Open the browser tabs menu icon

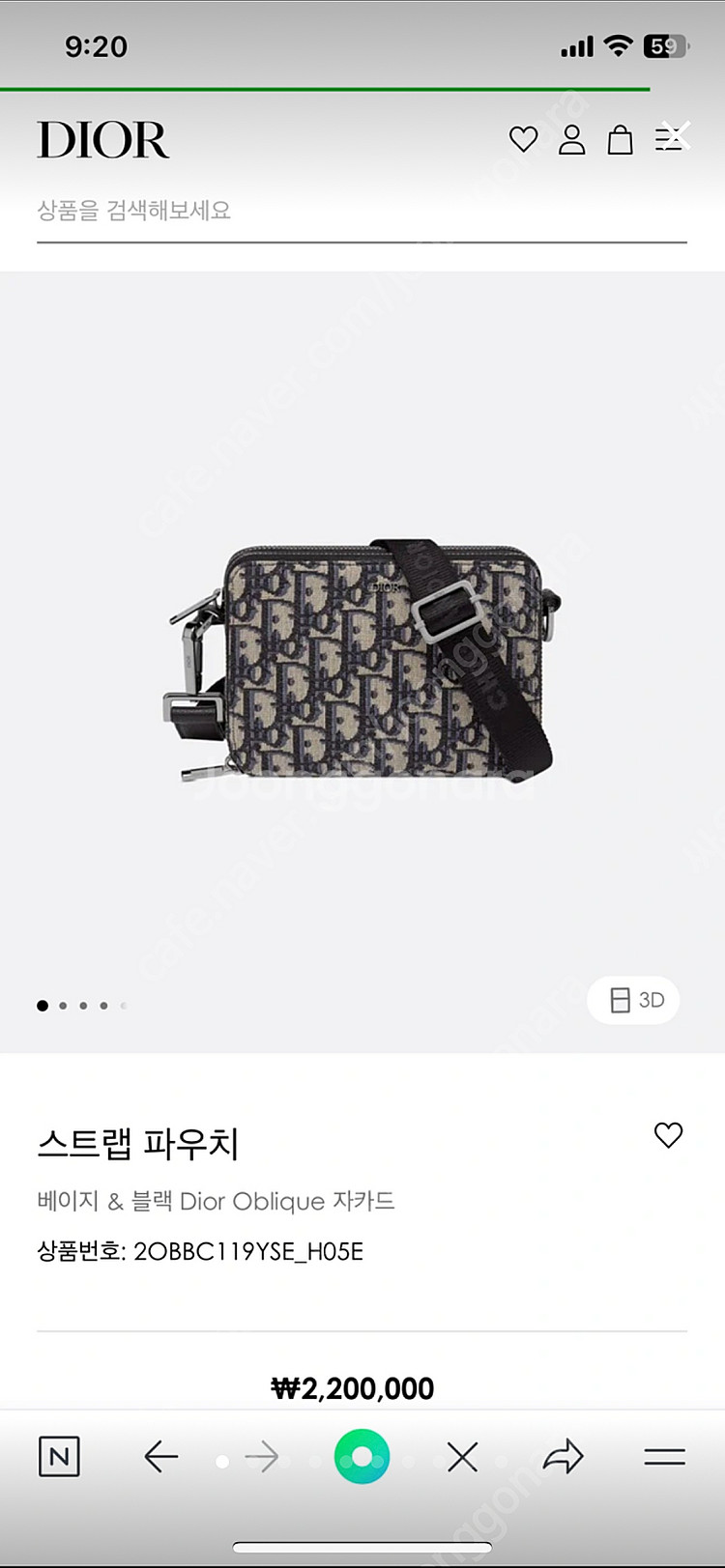point(665,1457)
